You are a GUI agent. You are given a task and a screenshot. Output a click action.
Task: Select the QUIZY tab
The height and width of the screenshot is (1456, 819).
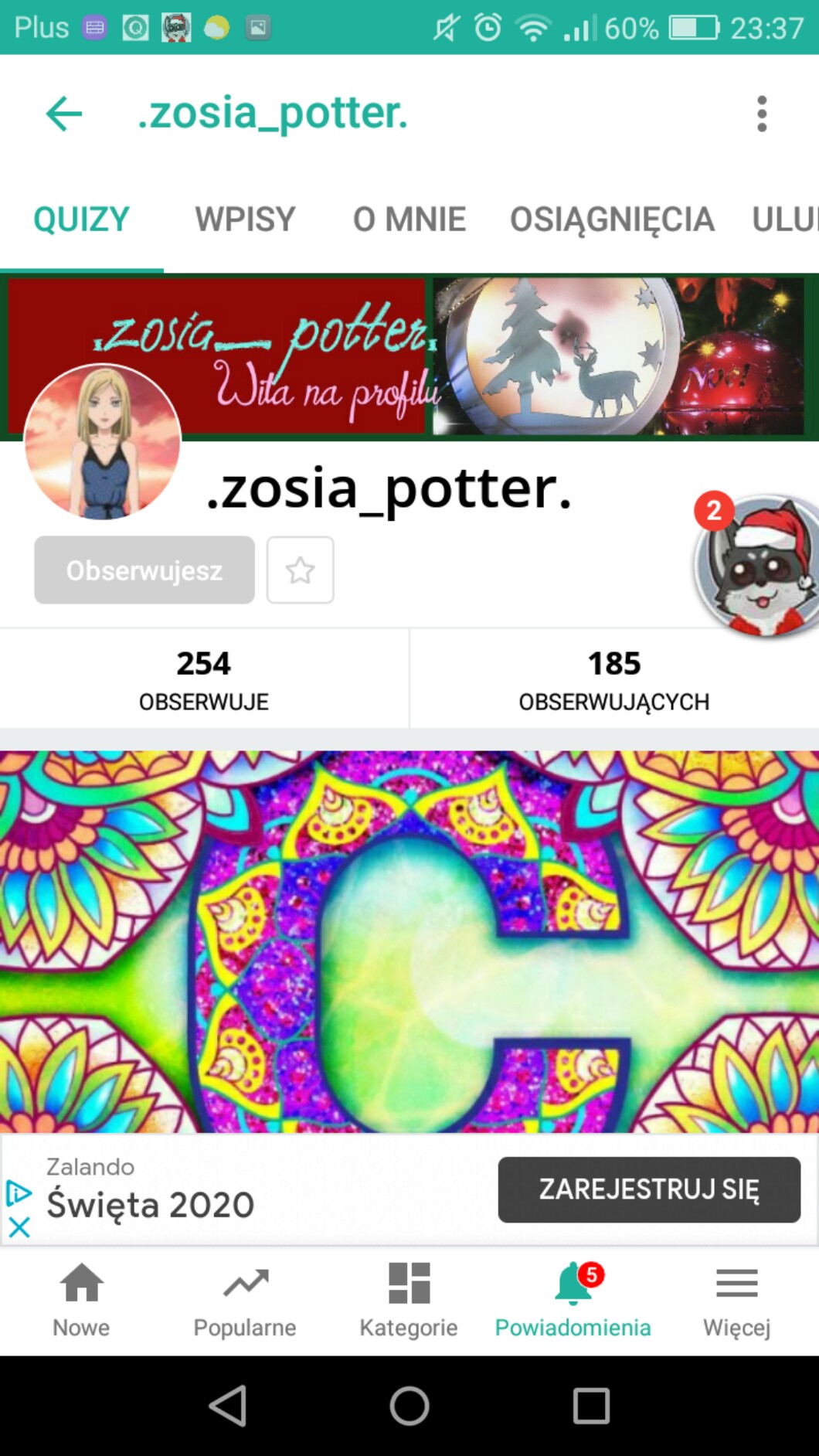[81, 219]
